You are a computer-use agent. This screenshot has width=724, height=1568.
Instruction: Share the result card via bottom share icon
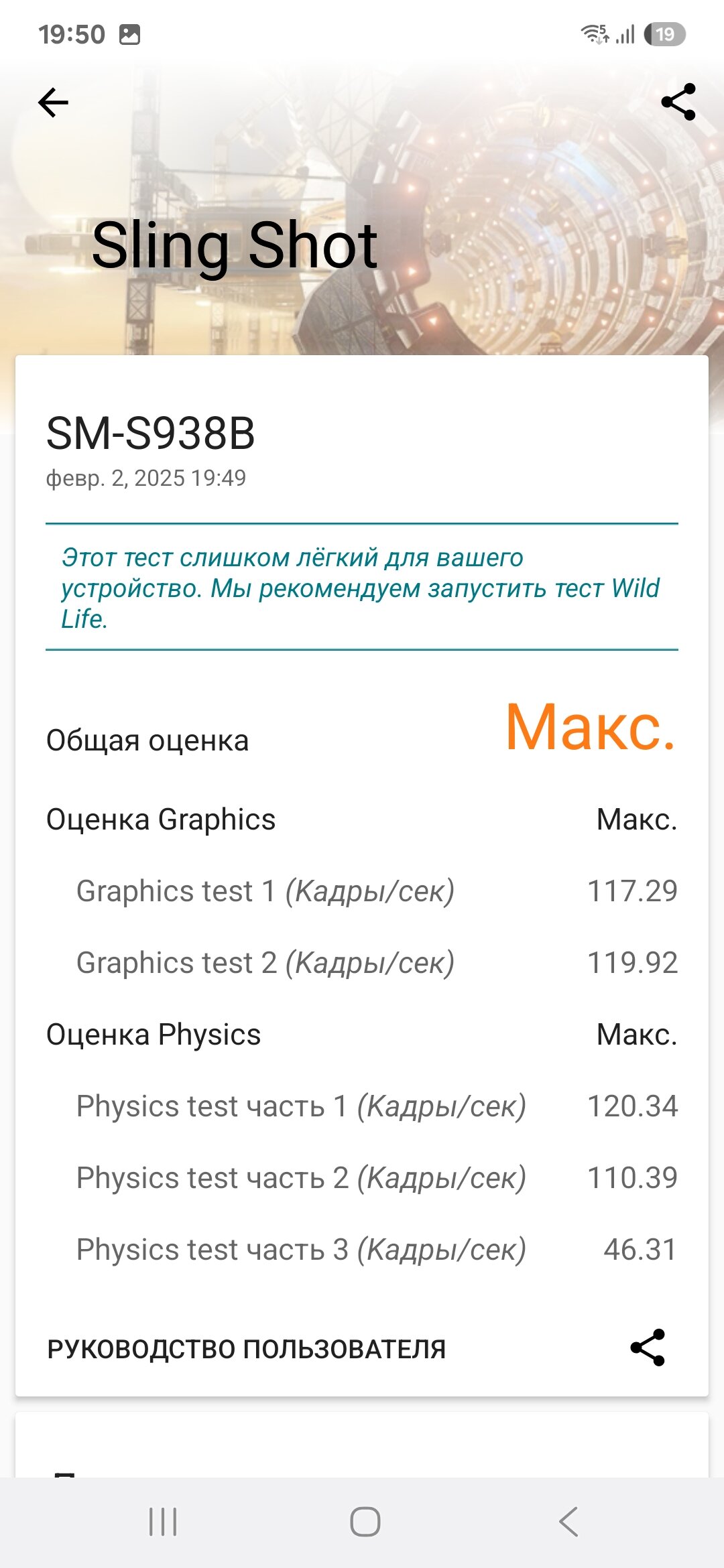648,1348
